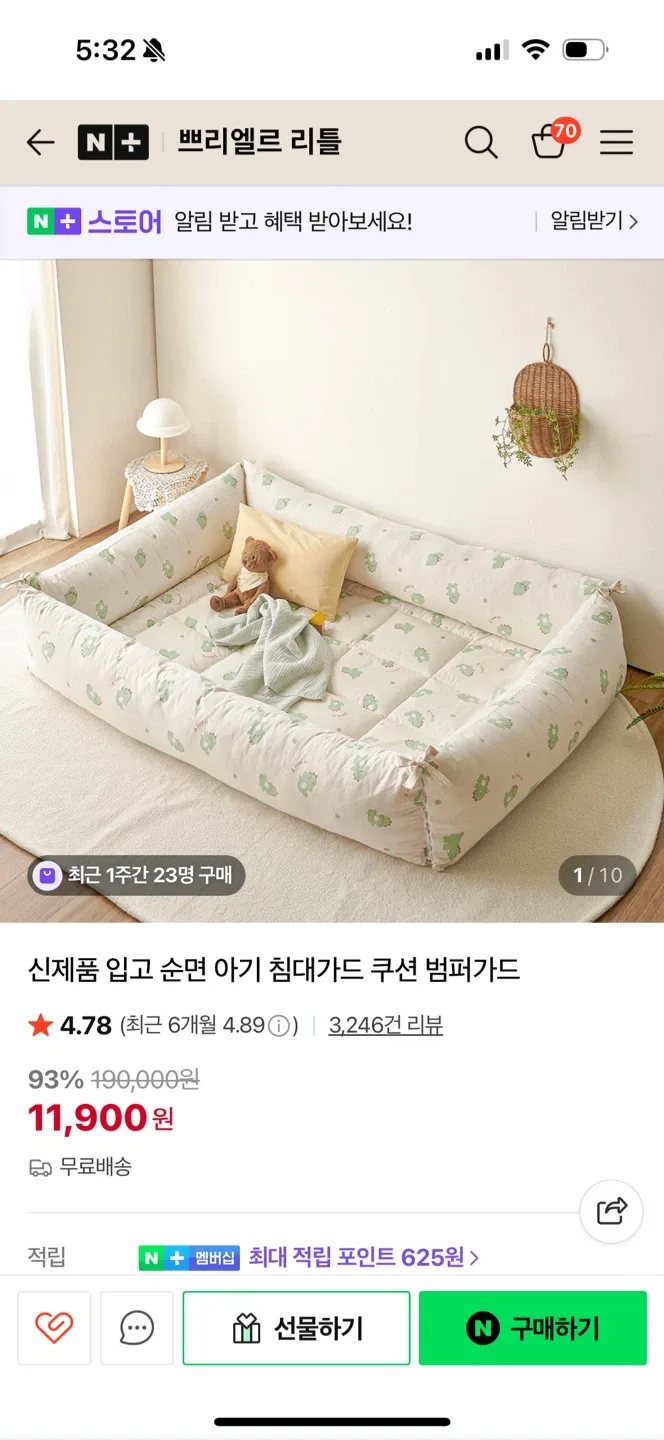Open the N+ store home logo
664x1440 pixels.
click(113, 143)
